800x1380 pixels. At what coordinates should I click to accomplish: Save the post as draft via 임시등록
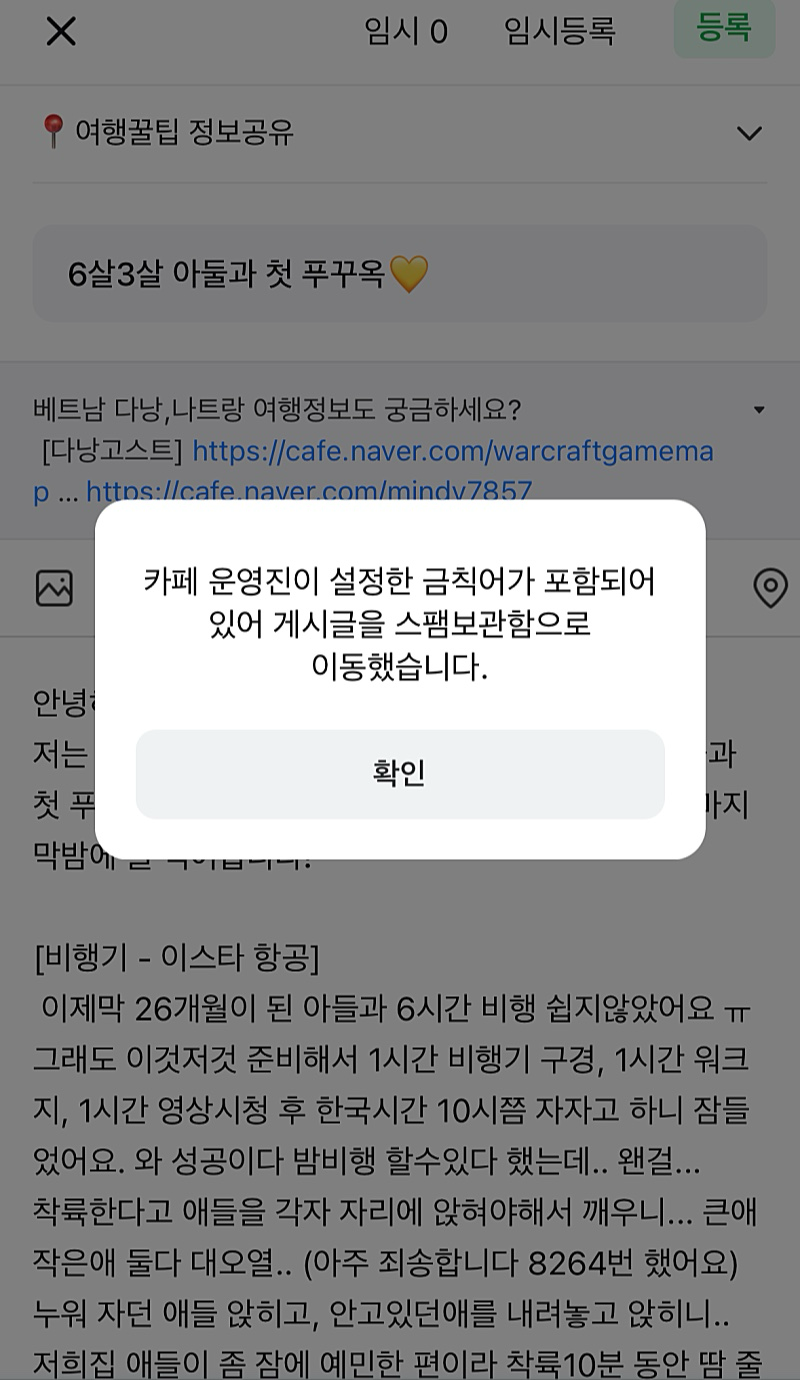click(x=559, y=32)
